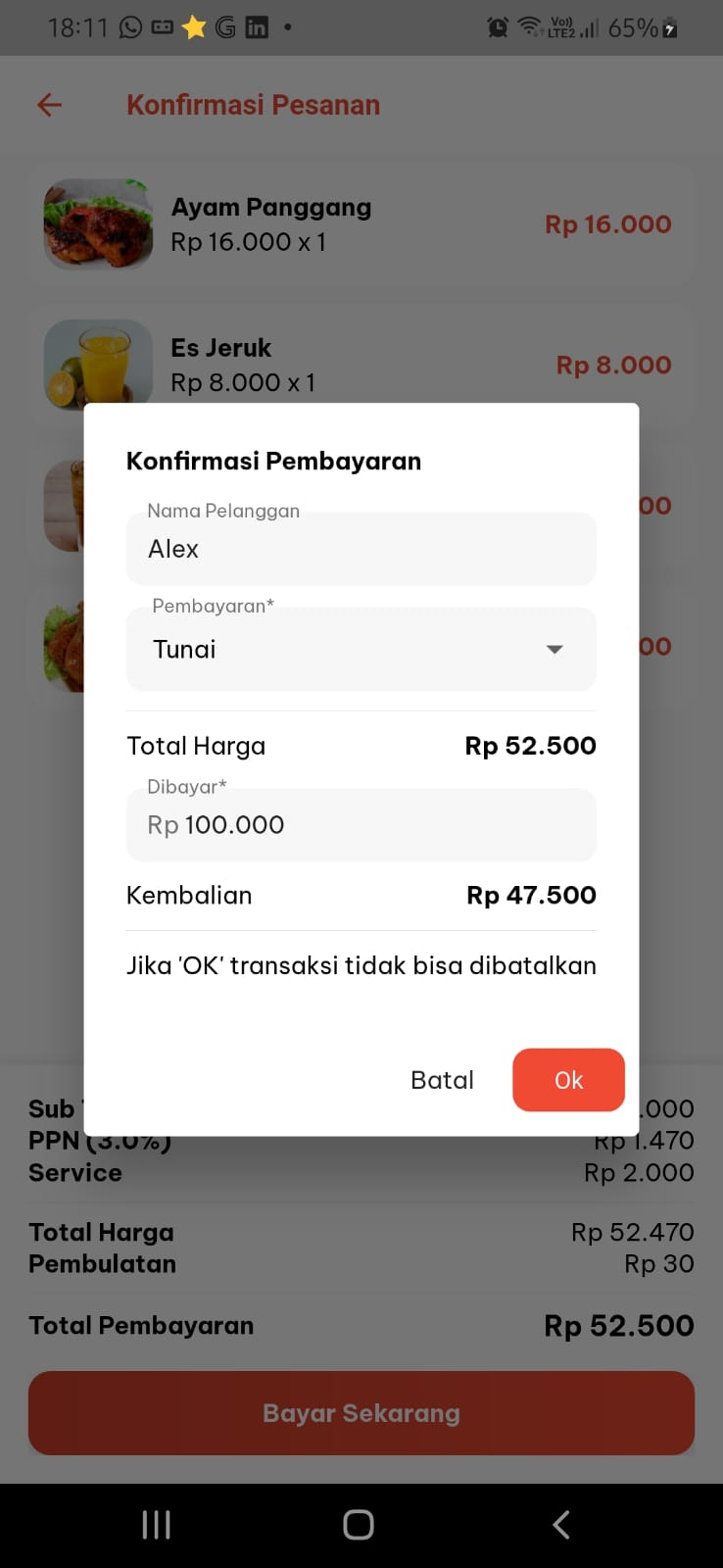Tap the Ayam Panggang food thumbnail
This screenshot has height=1568, width=723.
[x=97, y=223]
